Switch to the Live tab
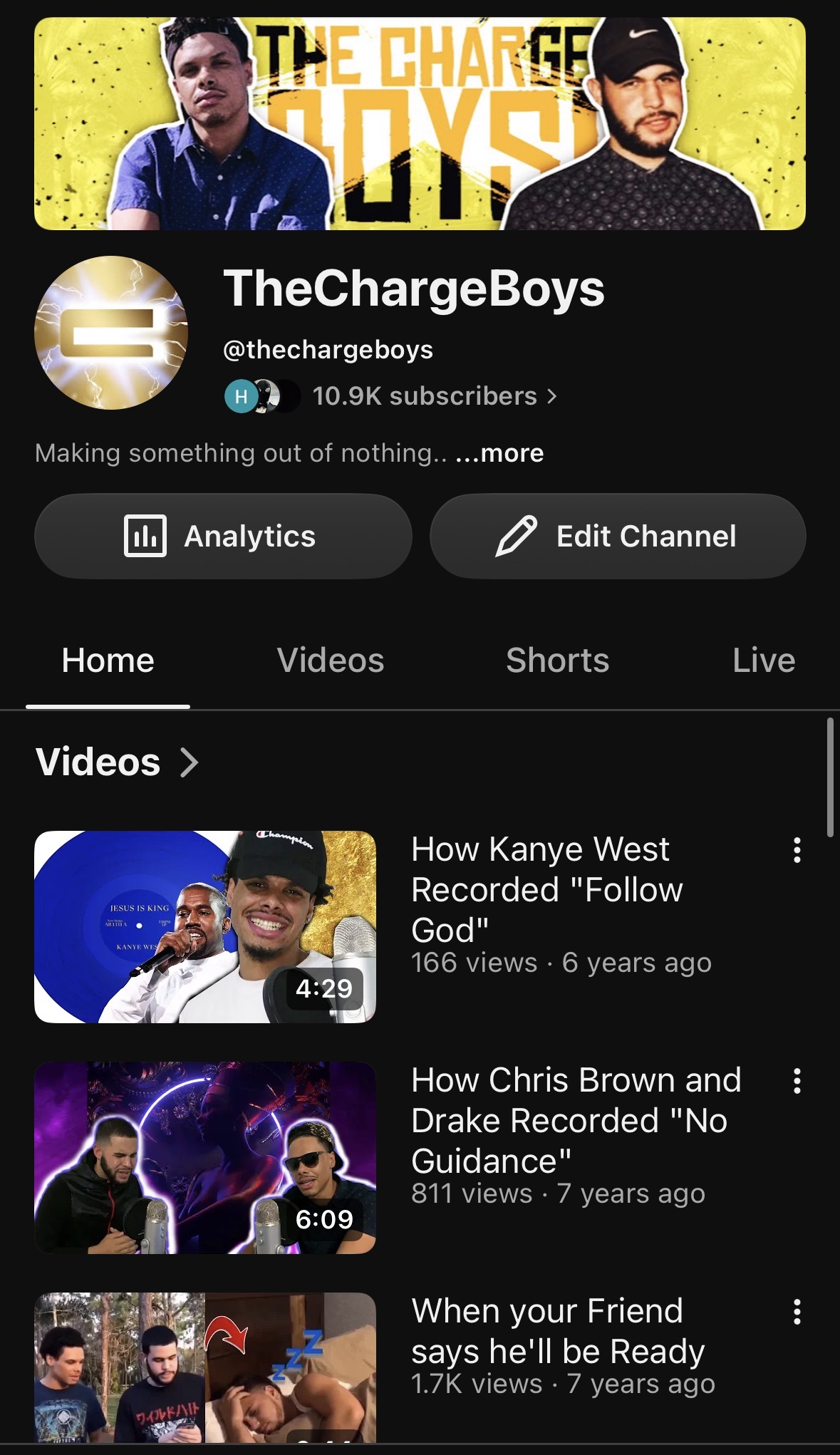 click(x=764, y=660)
